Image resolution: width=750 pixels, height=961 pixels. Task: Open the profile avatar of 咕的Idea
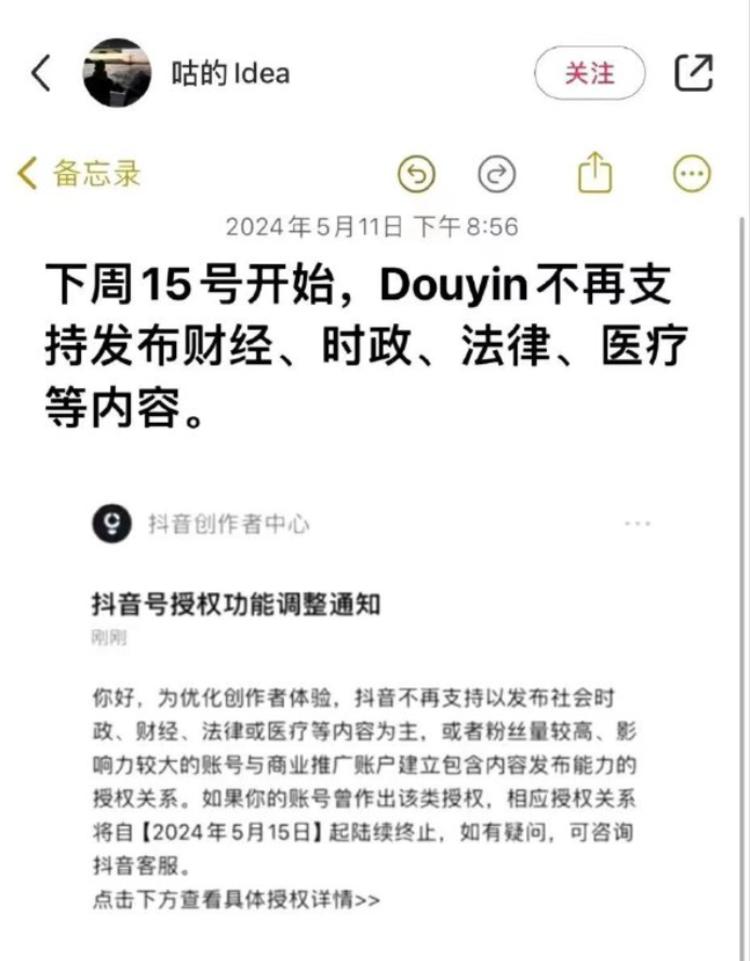point(117,73)
